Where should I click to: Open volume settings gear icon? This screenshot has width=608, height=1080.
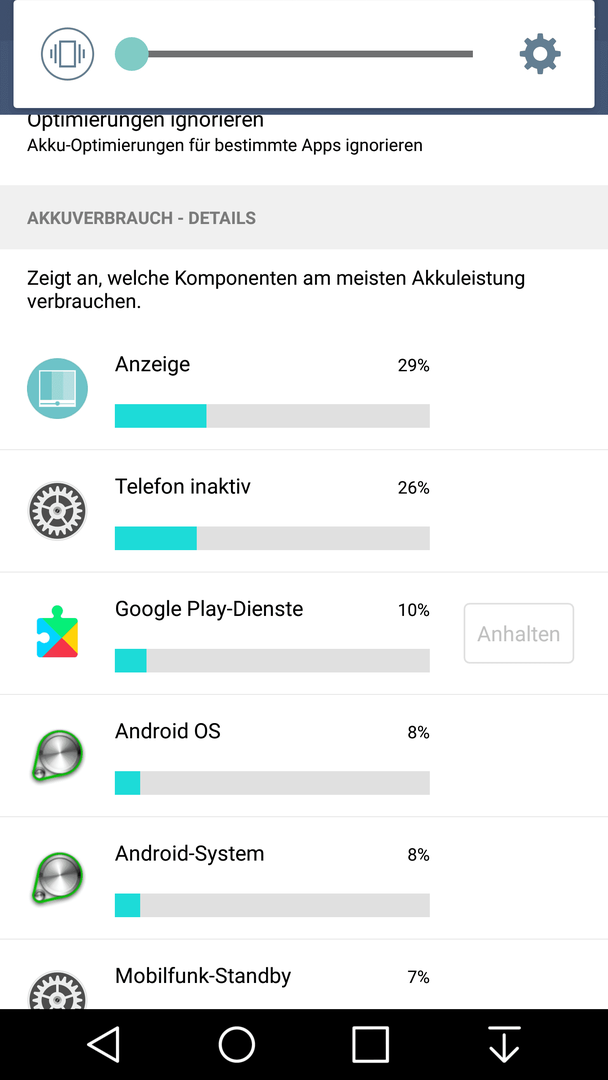(x=540, y=54)
